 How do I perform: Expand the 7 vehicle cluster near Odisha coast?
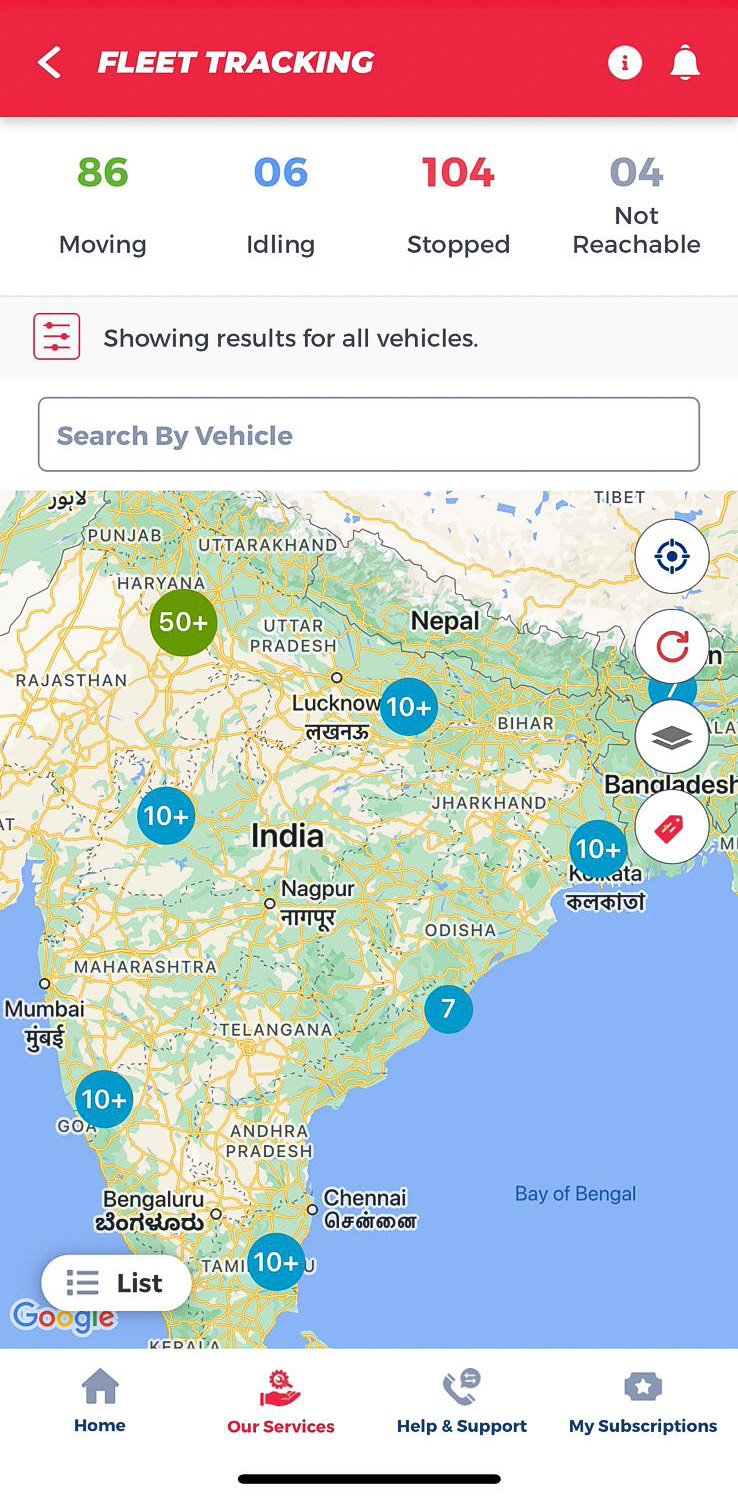click(x=448, y=1009)
